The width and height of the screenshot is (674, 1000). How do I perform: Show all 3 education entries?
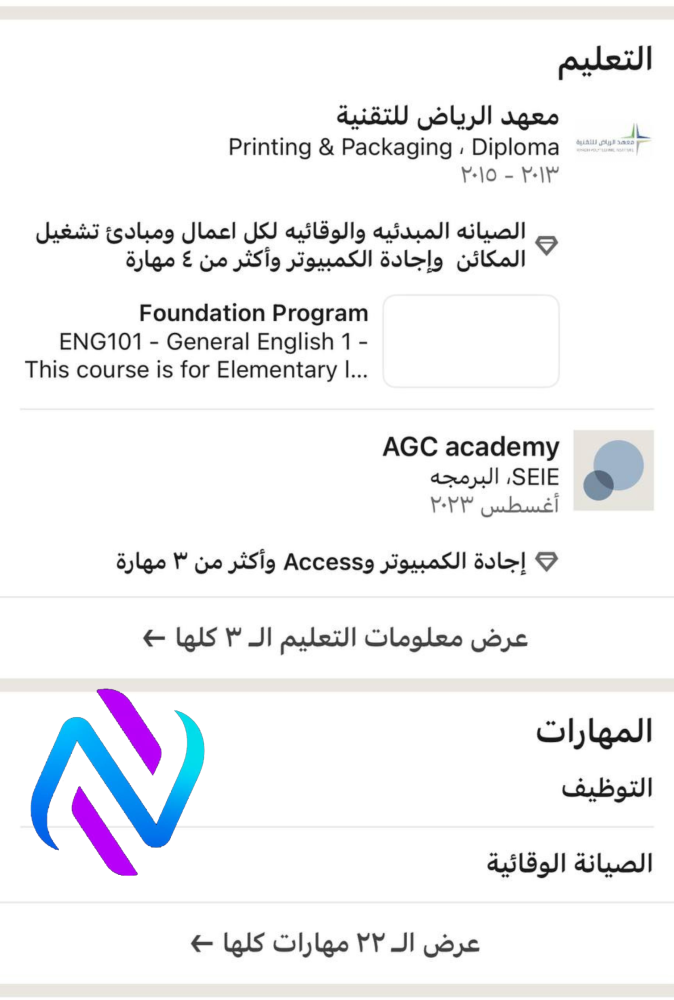click(x=336, y=638)
